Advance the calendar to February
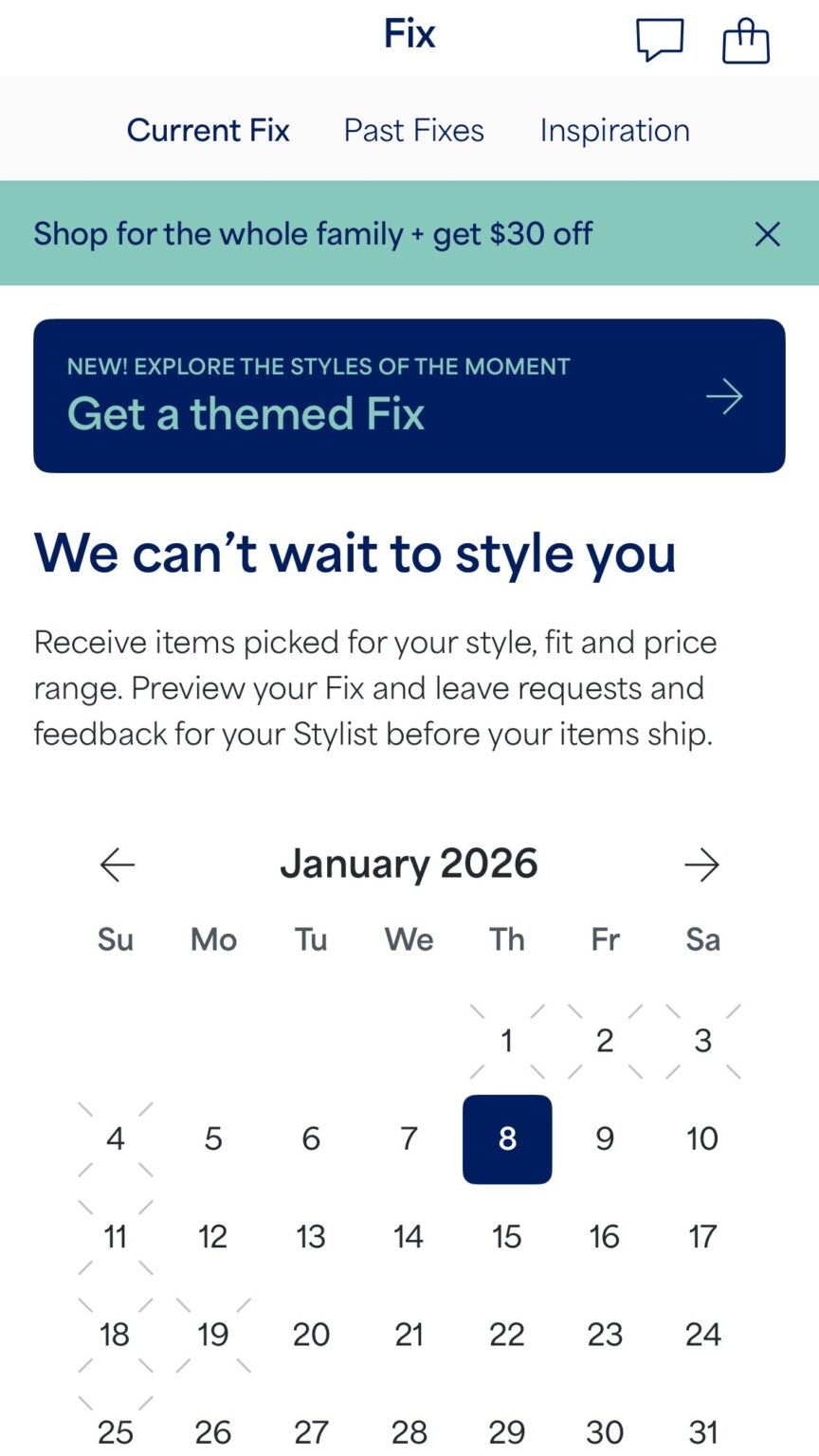 (x=702, y=864)
